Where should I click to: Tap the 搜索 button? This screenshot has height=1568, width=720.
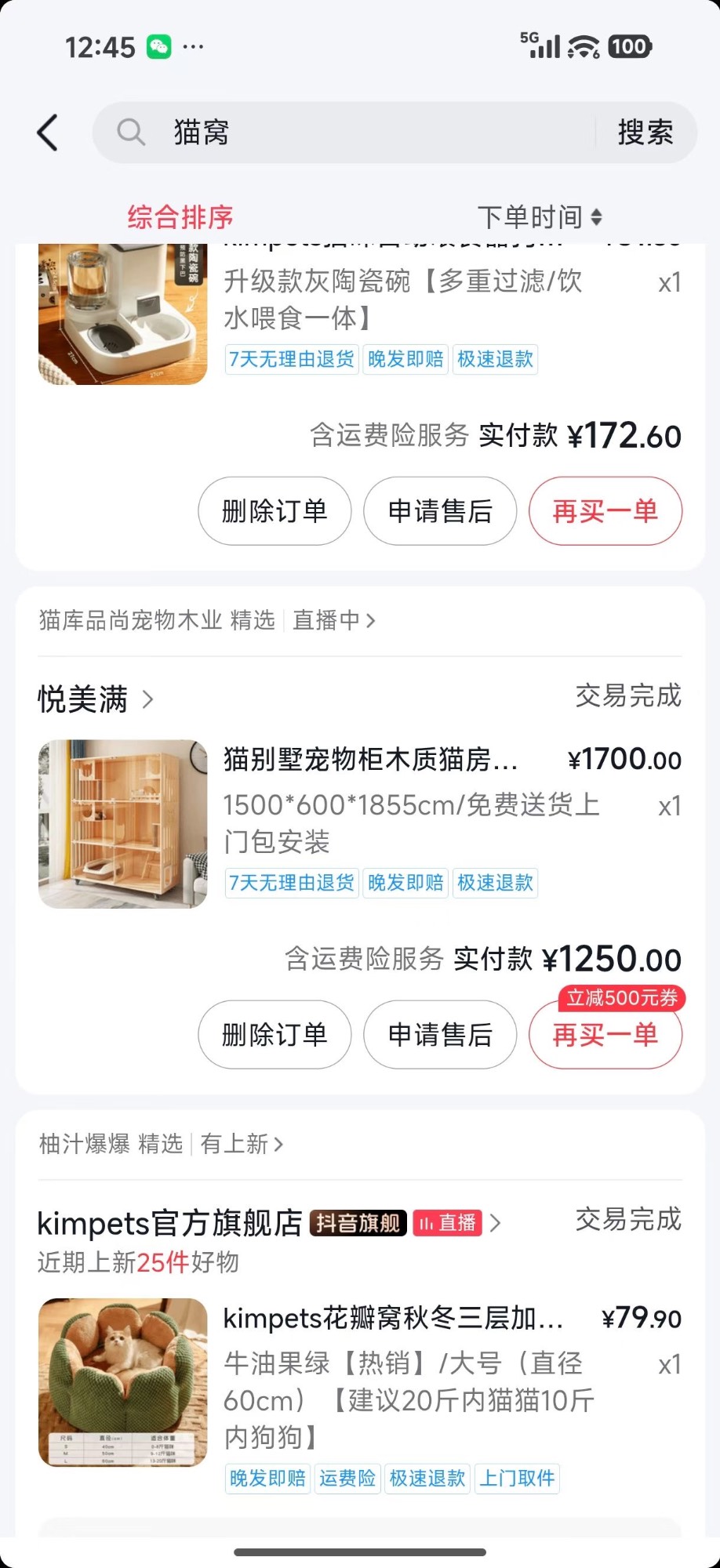[x=645, y=132]
